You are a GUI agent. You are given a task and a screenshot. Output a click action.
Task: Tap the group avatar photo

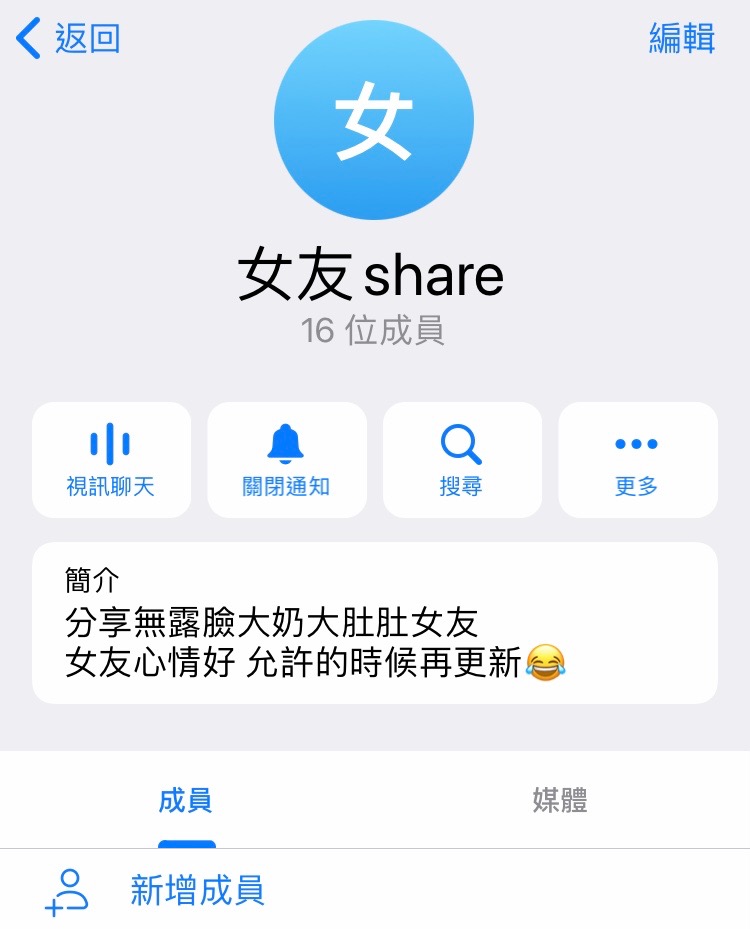tap(374, 119)
